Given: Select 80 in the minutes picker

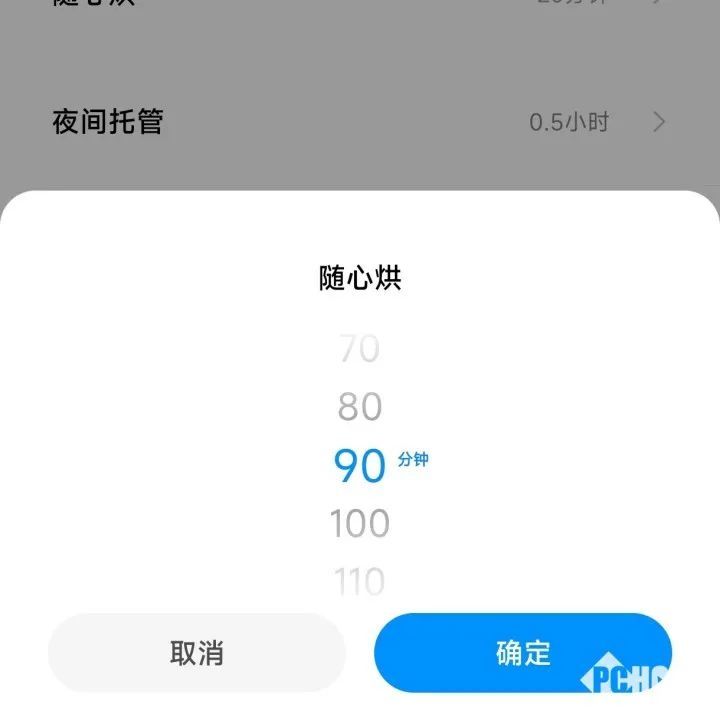Looking at the screenshot, I should point(360,407).
